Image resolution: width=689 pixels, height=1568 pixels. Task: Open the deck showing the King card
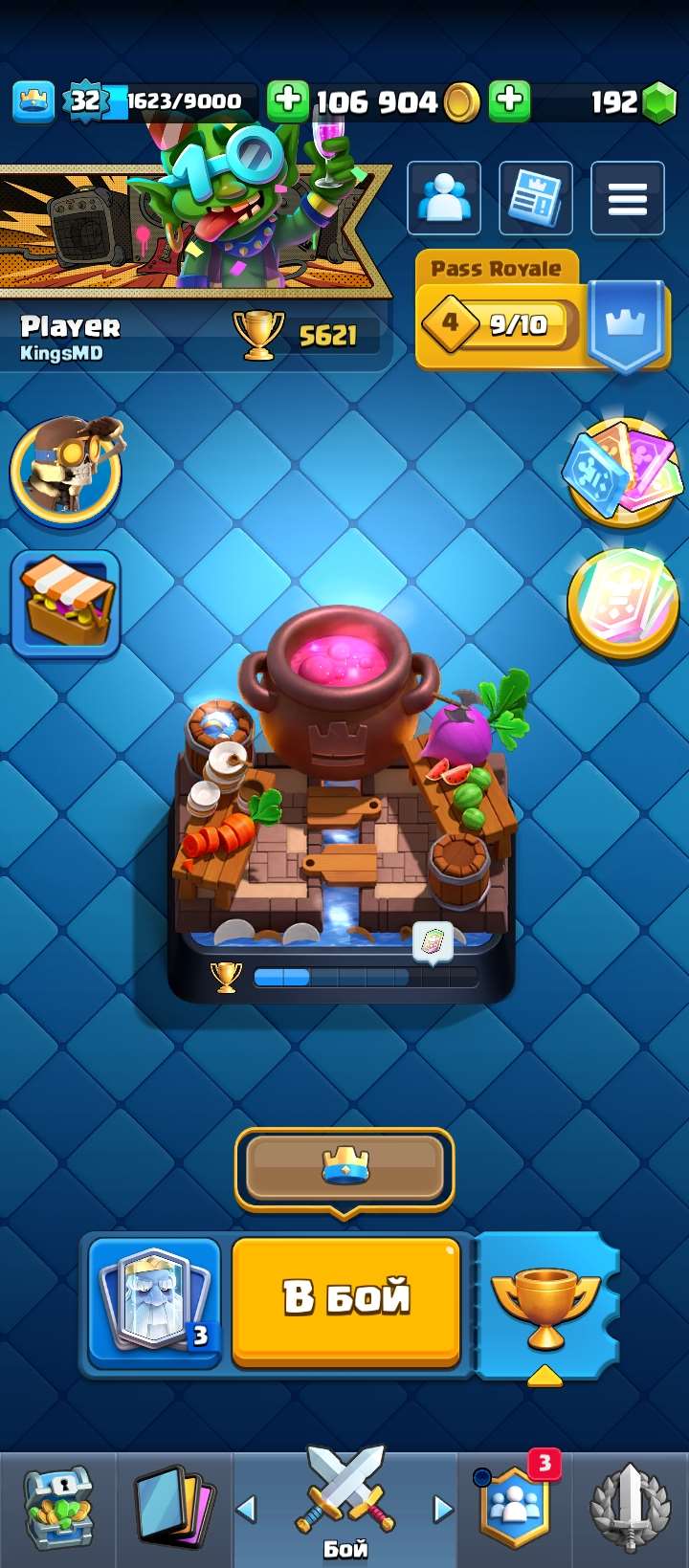[153, 1301]
